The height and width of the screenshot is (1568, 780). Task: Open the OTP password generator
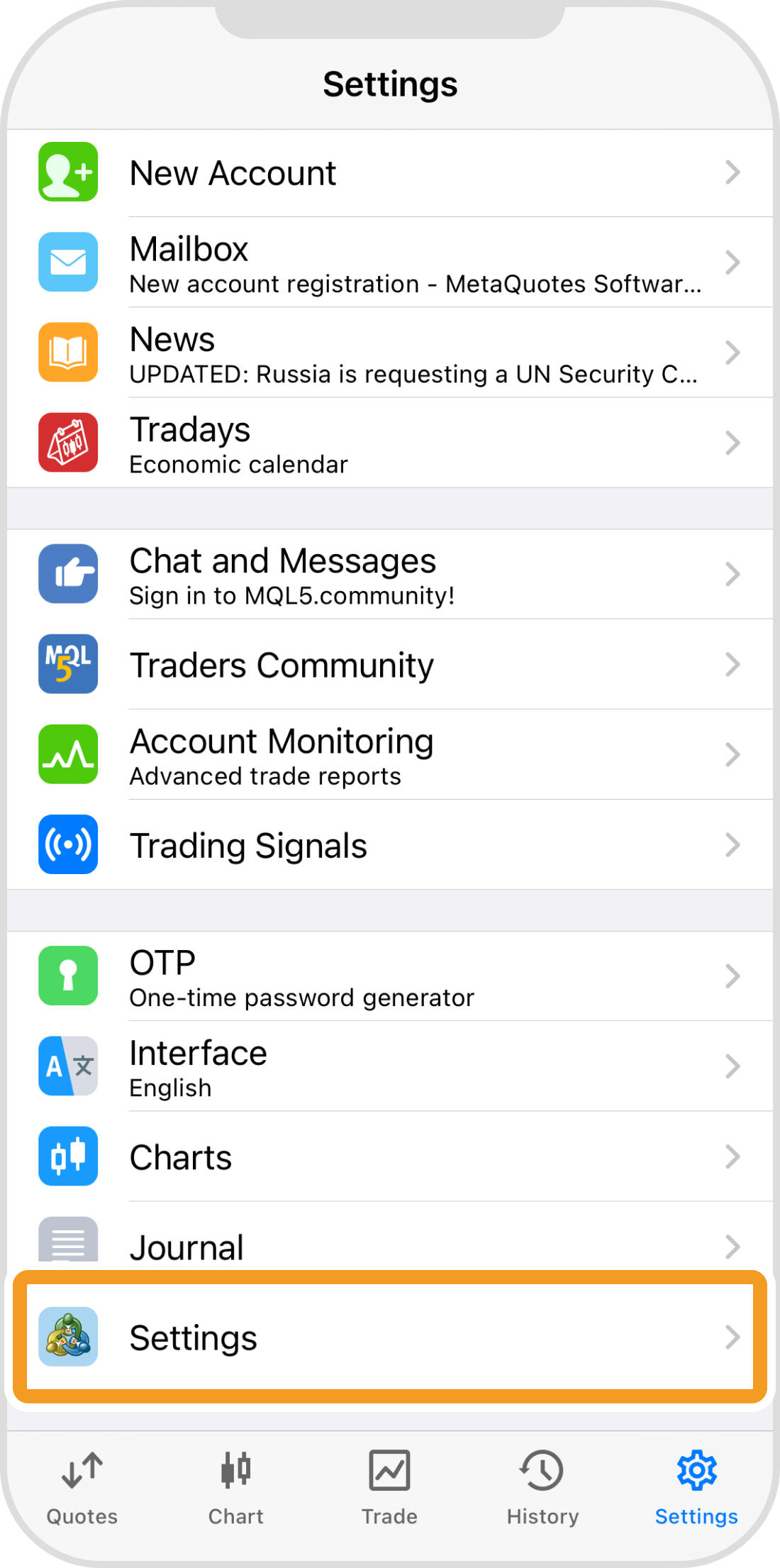point(390,977)
